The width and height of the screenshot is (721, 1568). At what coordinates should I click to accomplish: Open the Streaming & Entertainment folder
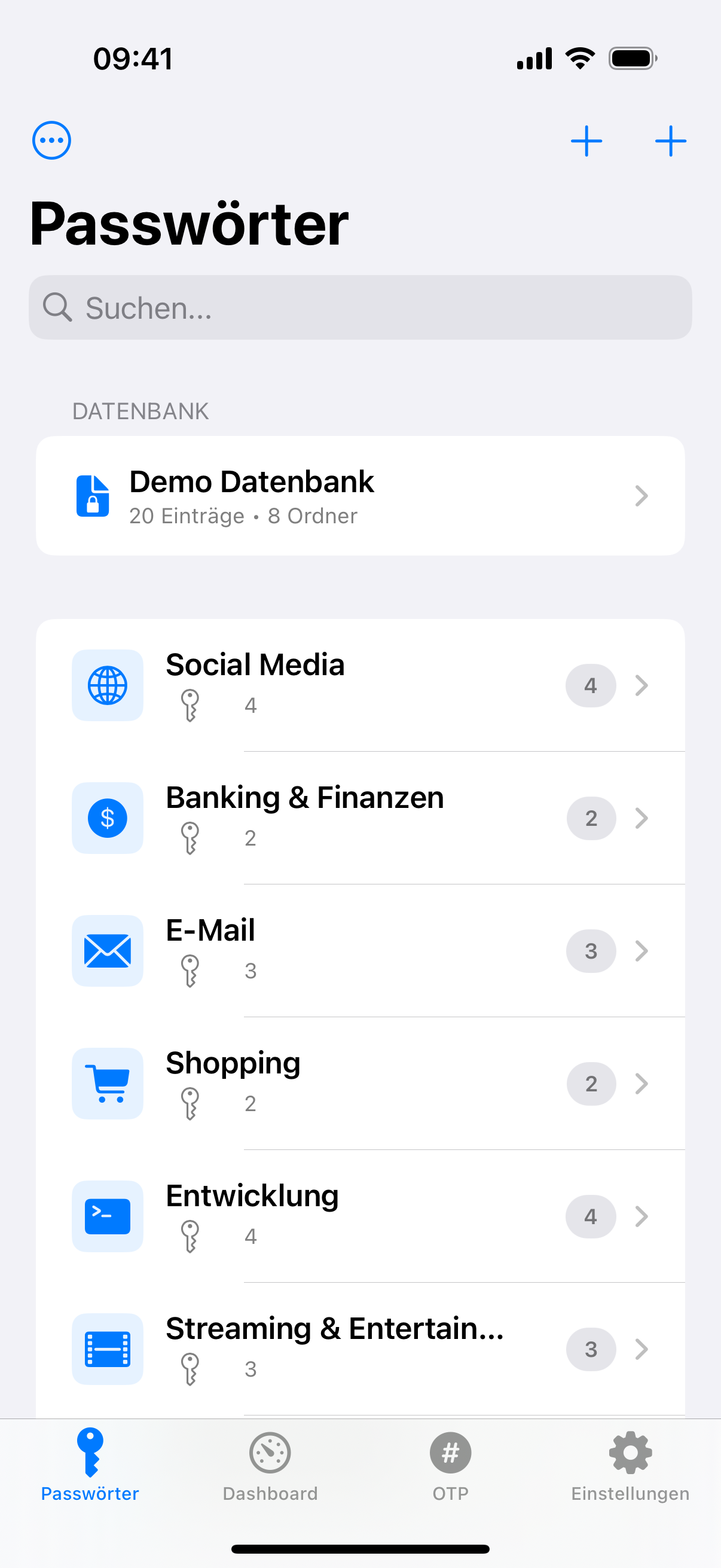tap(360, 1349)
